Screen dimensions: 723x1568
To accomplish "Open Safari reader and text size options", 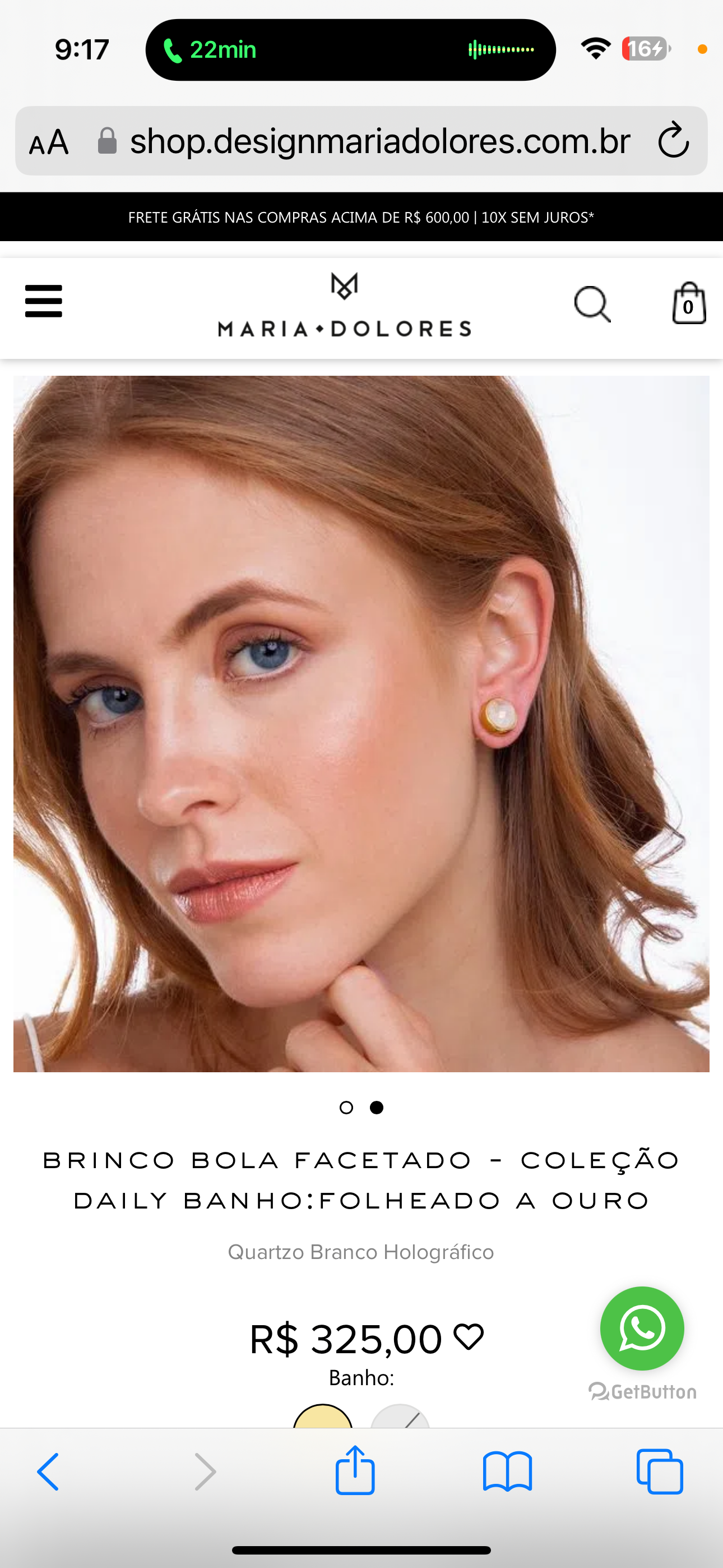I will (x=49, y=142).
